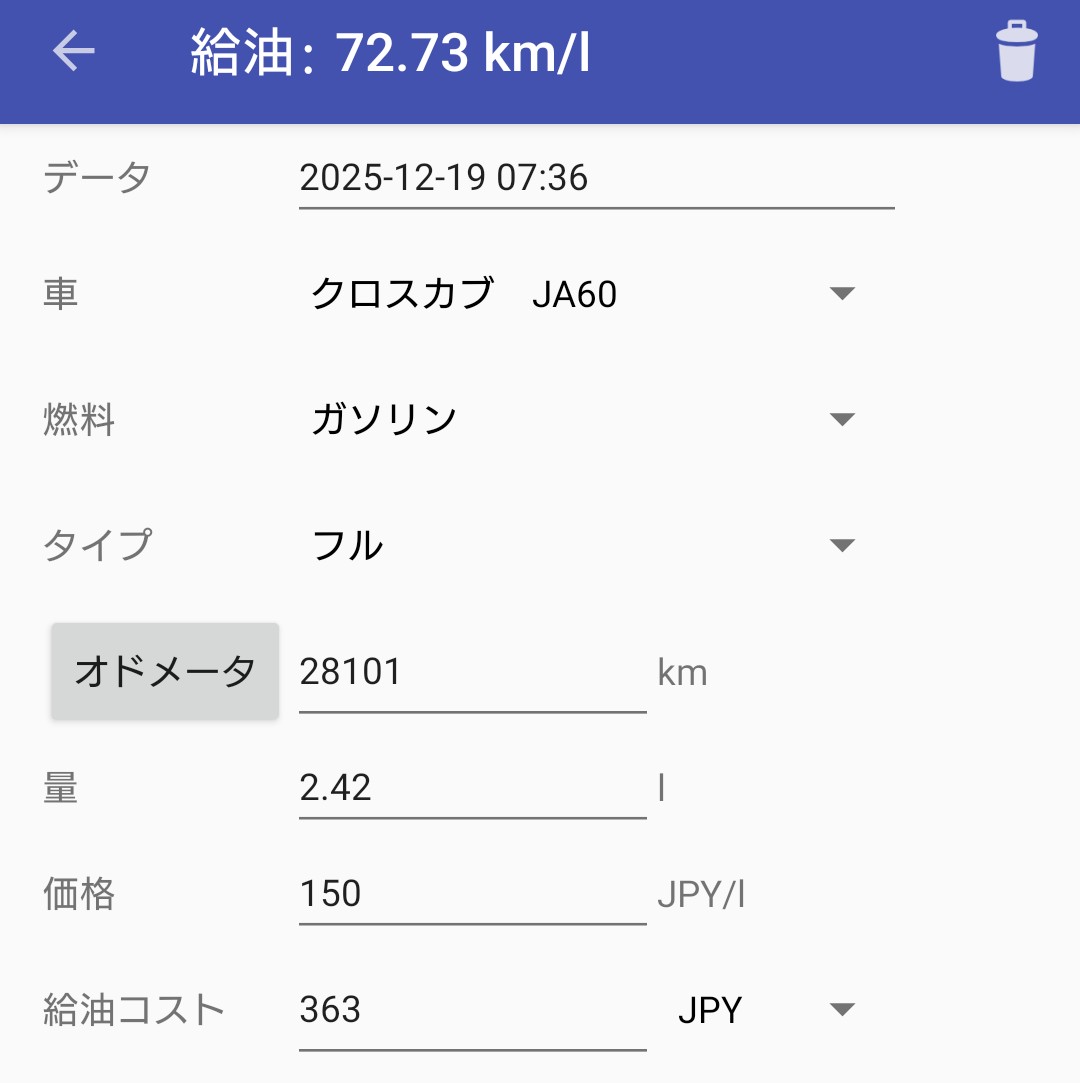Edit the date field 2025-12-19 07:36
Screen dimensions: 1080x1083
[x=595, y=179]
